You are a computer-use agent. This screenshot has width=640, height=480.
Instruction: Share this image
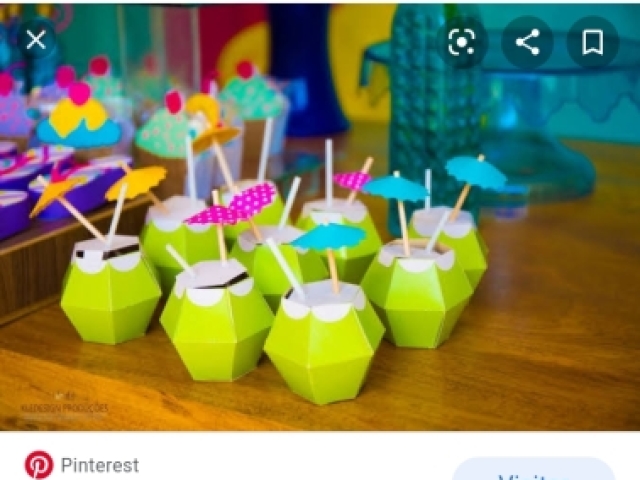[527, 42]
